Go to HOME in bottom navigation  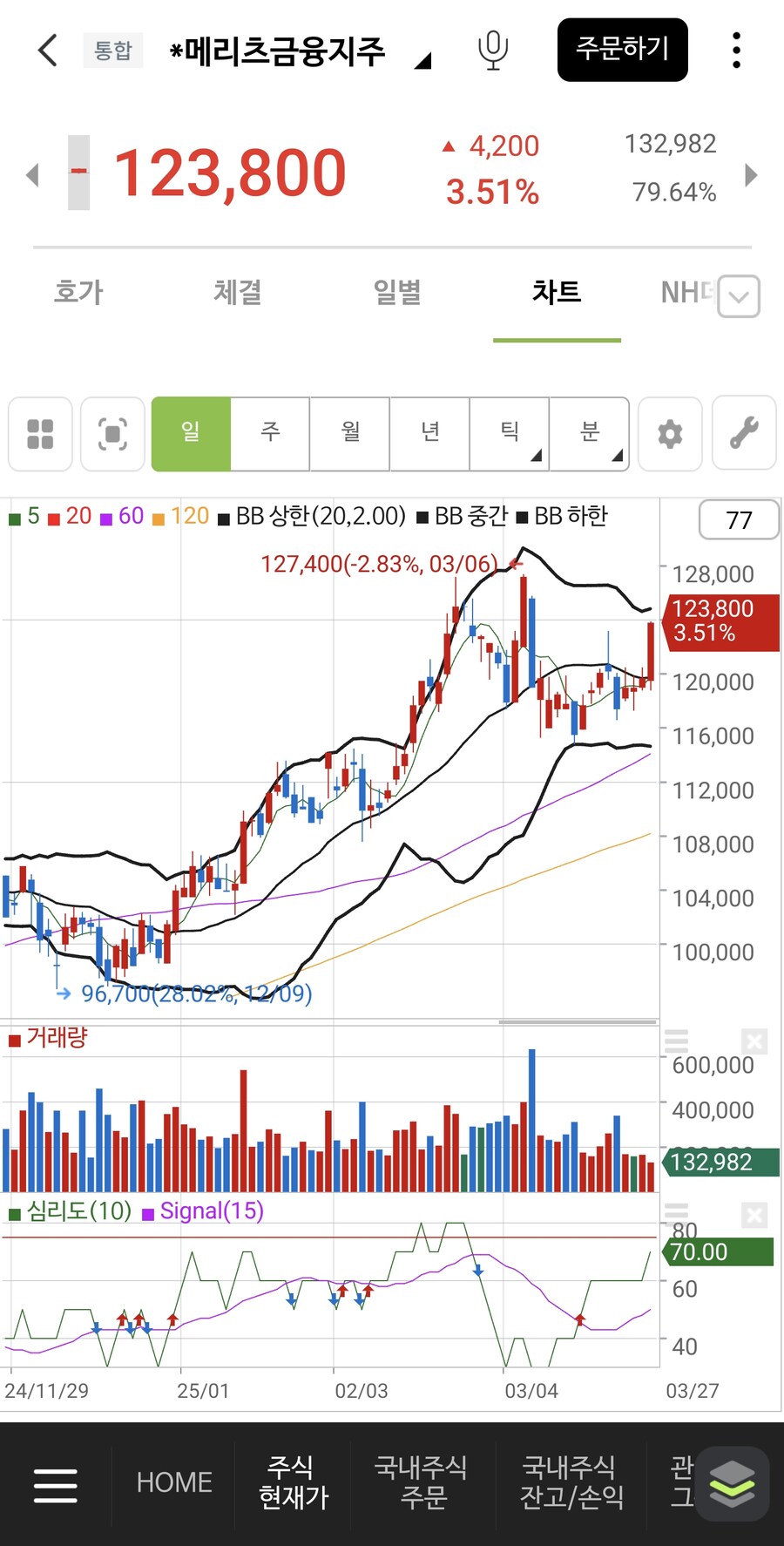click(x=174, y=1482)
